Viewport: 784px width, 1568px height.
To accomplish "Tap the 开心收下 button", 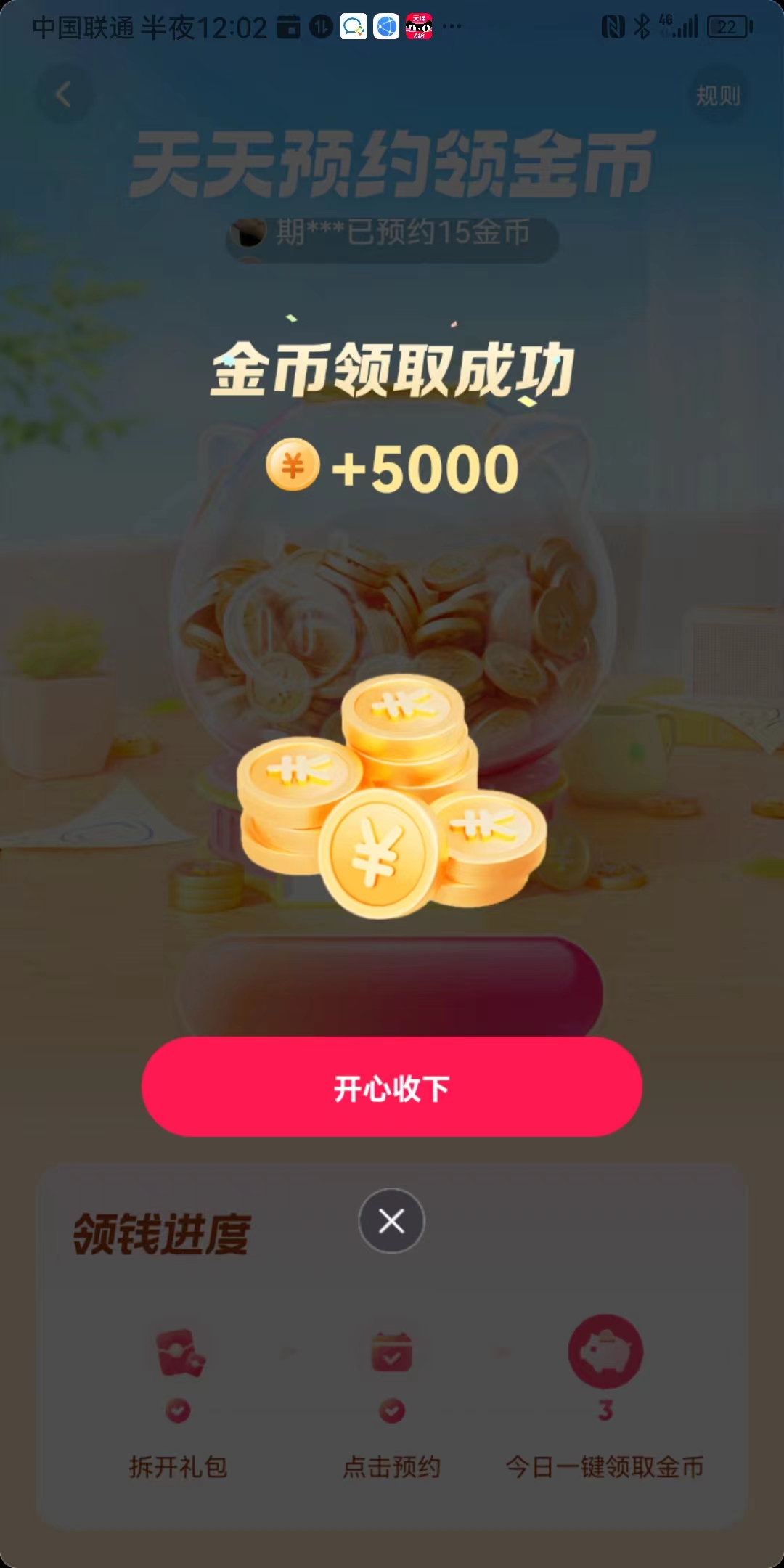I will tap(391, 1087).
